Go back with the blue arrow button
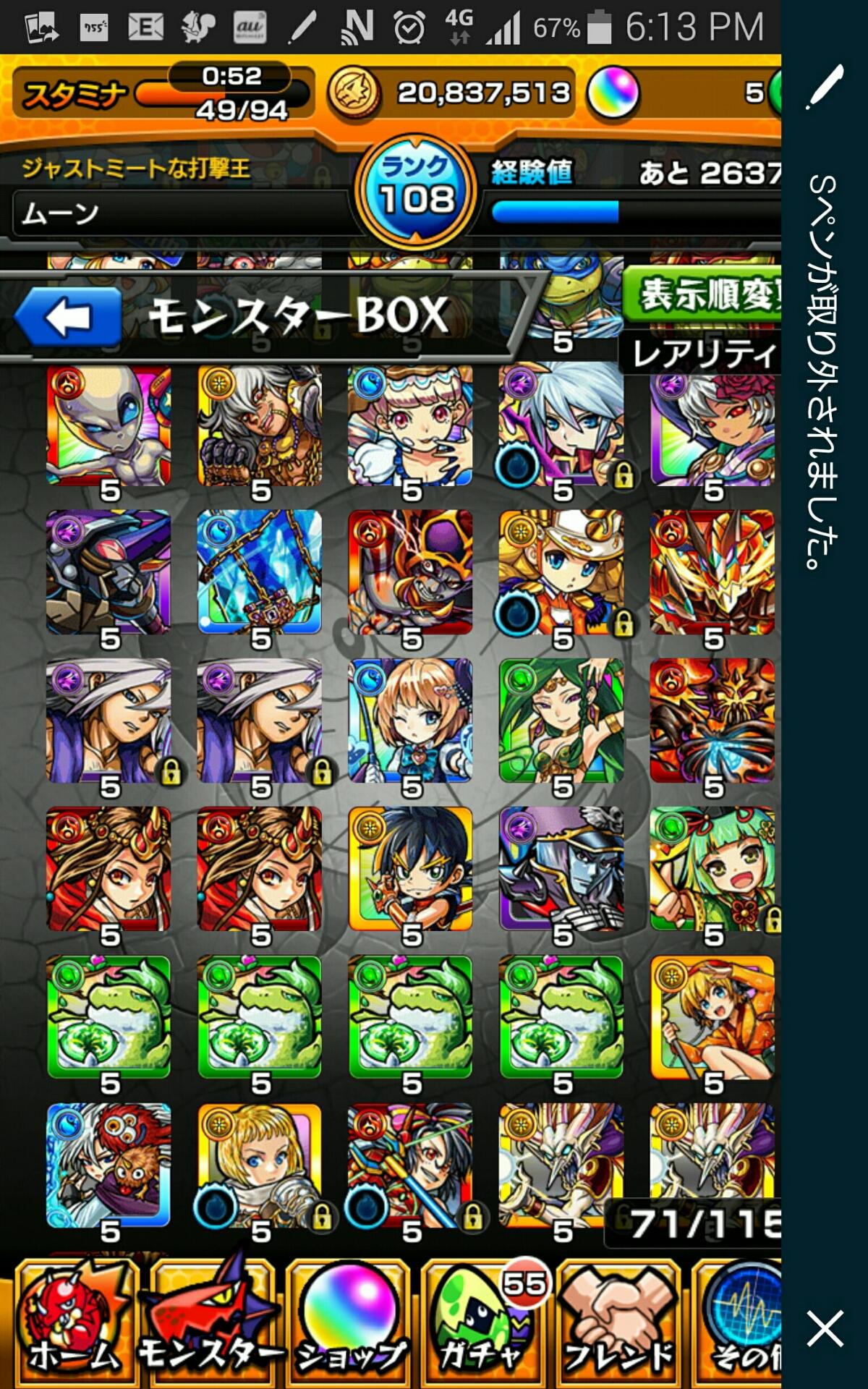This screenshot has height=1389, width=868. pos(69,317)
